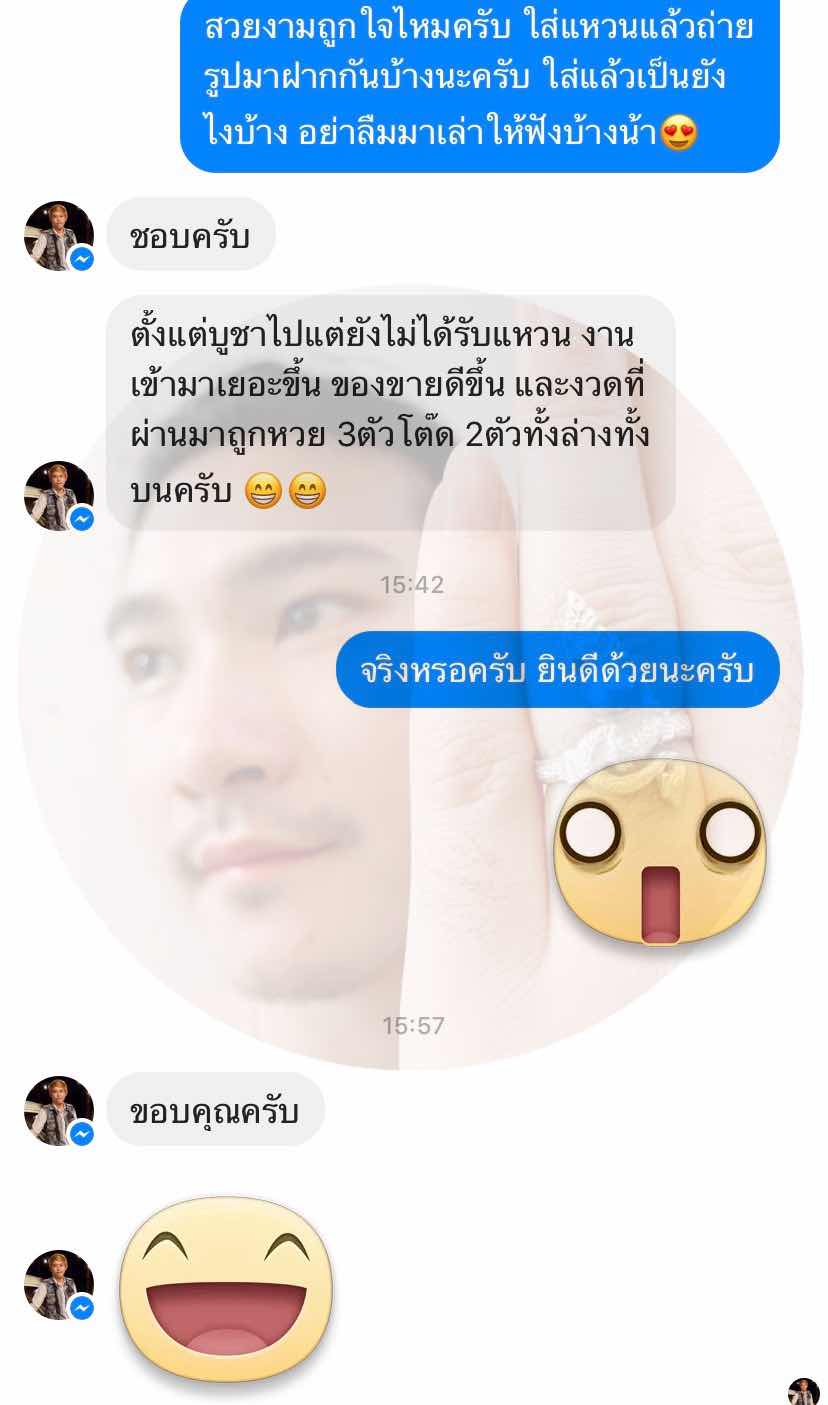The image size is (828, 1405).
Task: Tap the shocked face sticker
Action: (x=659, y=854)
